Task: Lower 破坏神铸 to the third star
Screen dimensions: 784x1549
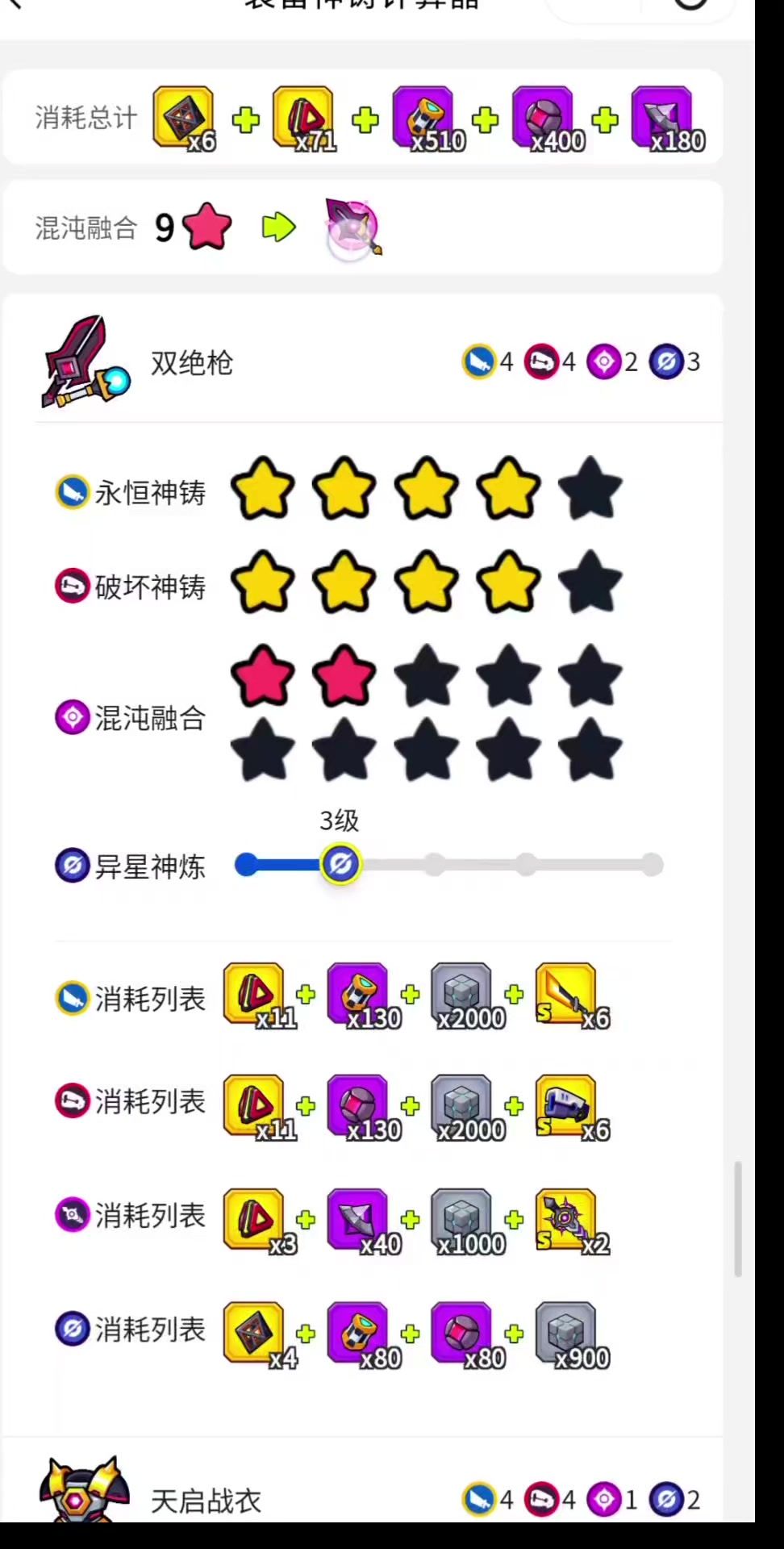Action: tap(426, 582)
